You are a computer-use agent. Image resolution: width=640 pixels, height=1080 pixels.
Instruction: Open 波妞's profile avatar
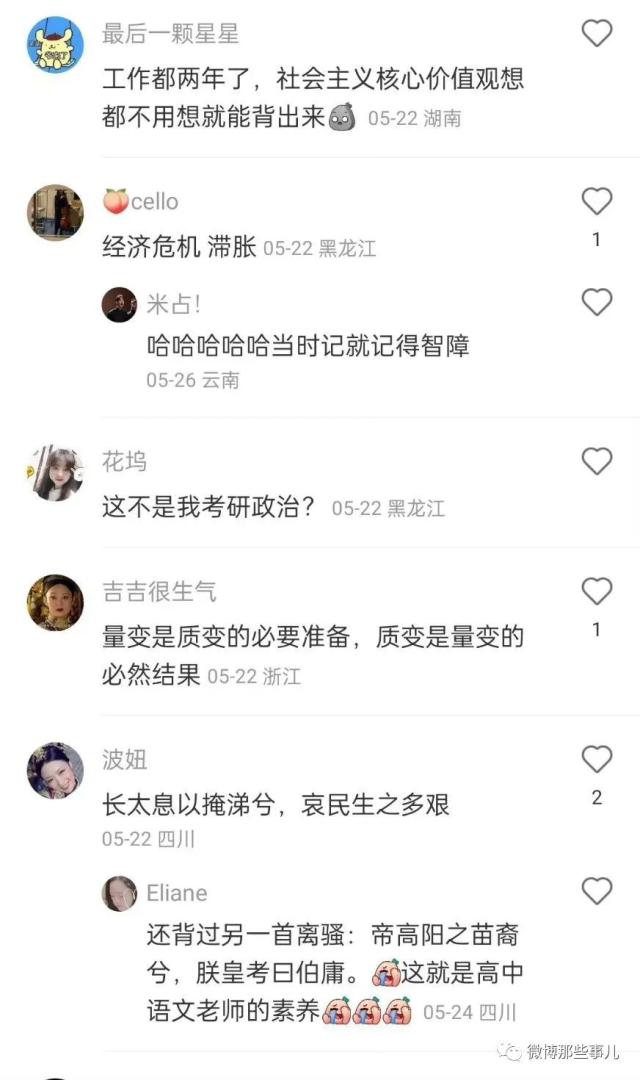tap(55, 770)
